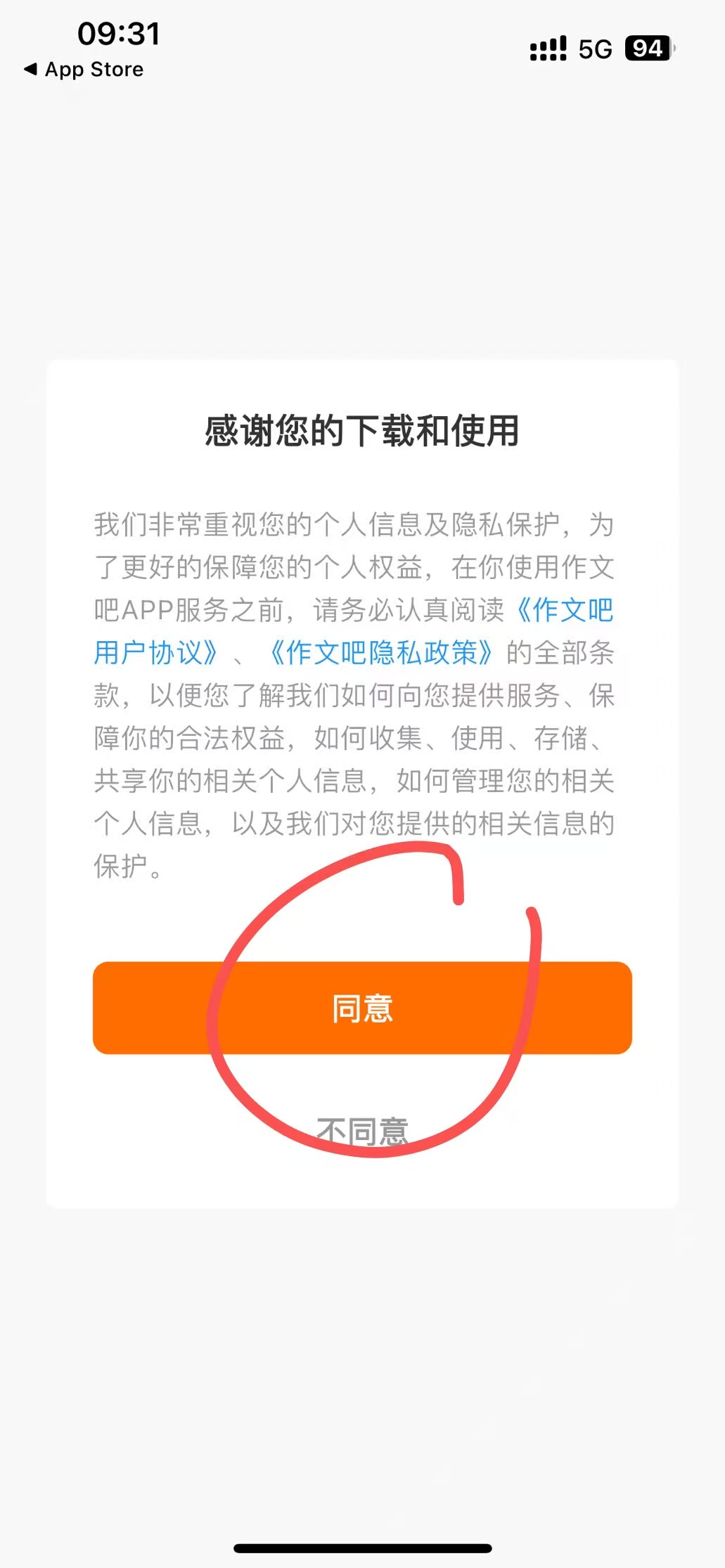This screenshot has height=1568, width=725.
Task: Tap the orange 同意 button
Action: (362, 1007)
